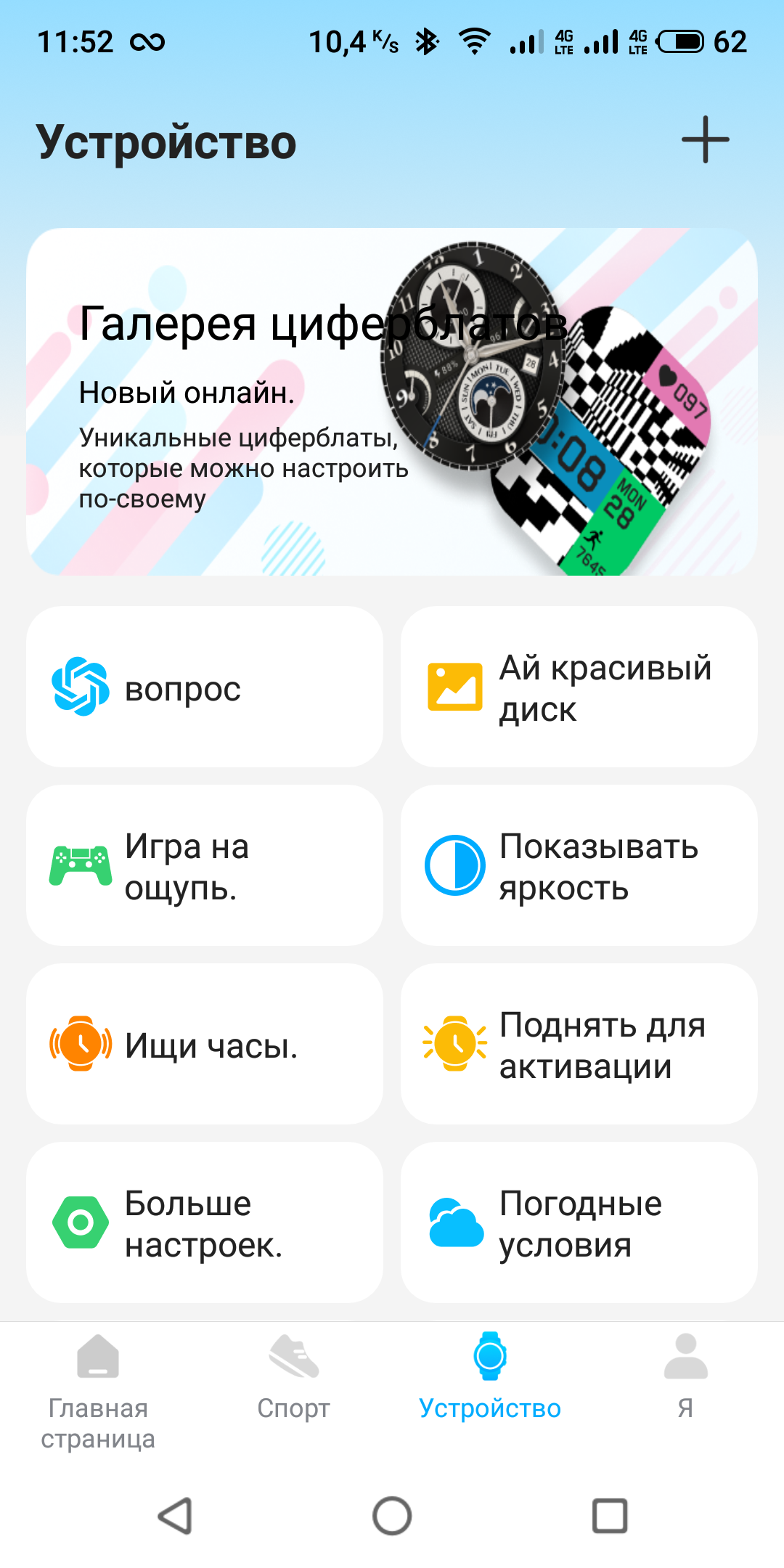Image resolution: width=784 pixels, height=1568 pixels.
Task: Tap the system back button
Action: [x=175, y=1516]
